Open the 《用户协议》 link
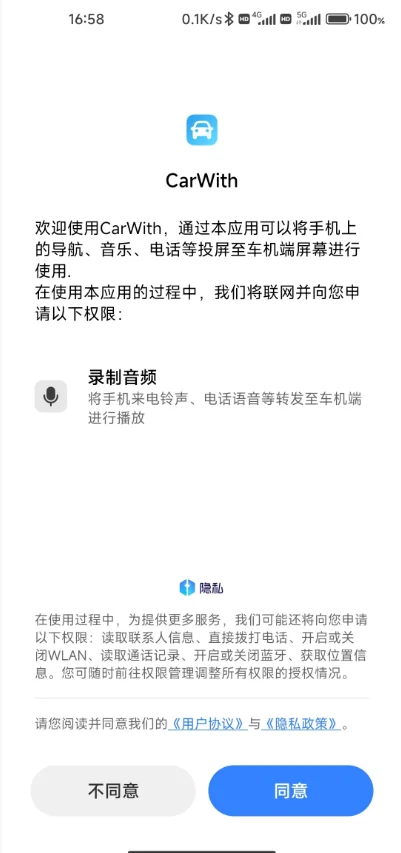 pos(208,724)
